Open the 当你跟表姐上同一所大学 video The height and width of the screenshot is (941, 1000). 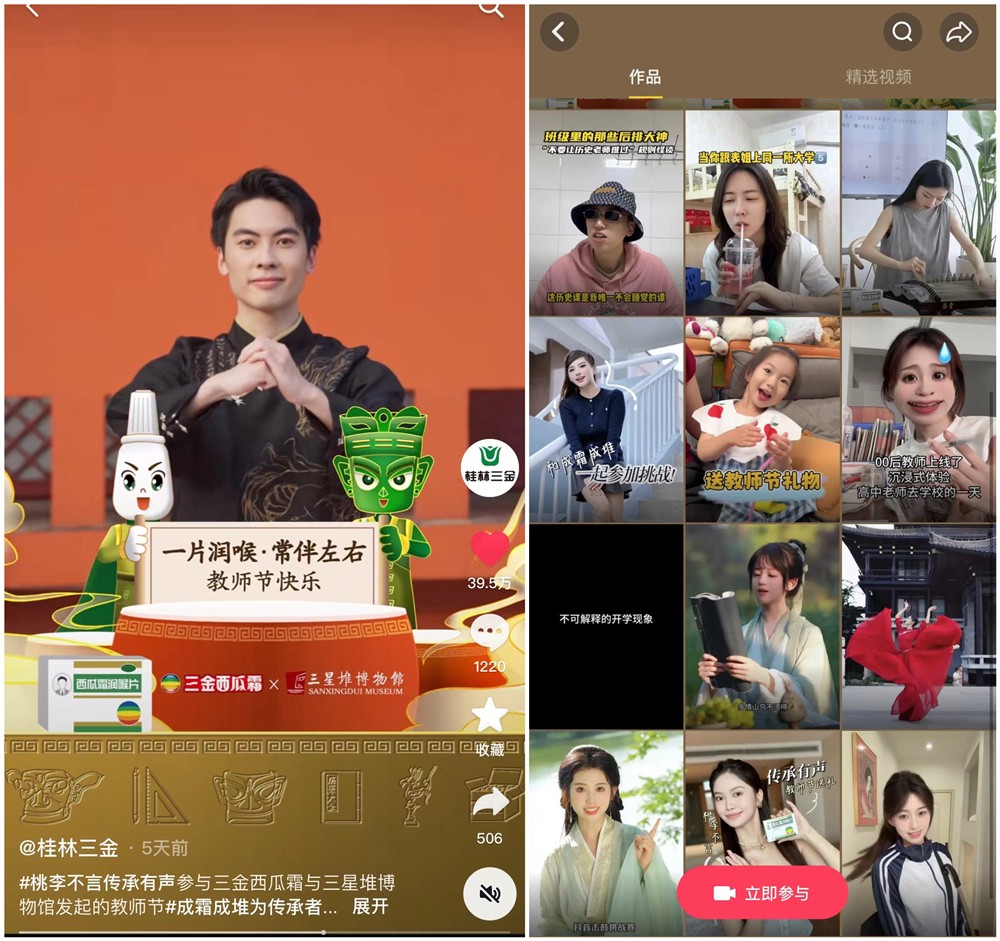coord(762,212)
